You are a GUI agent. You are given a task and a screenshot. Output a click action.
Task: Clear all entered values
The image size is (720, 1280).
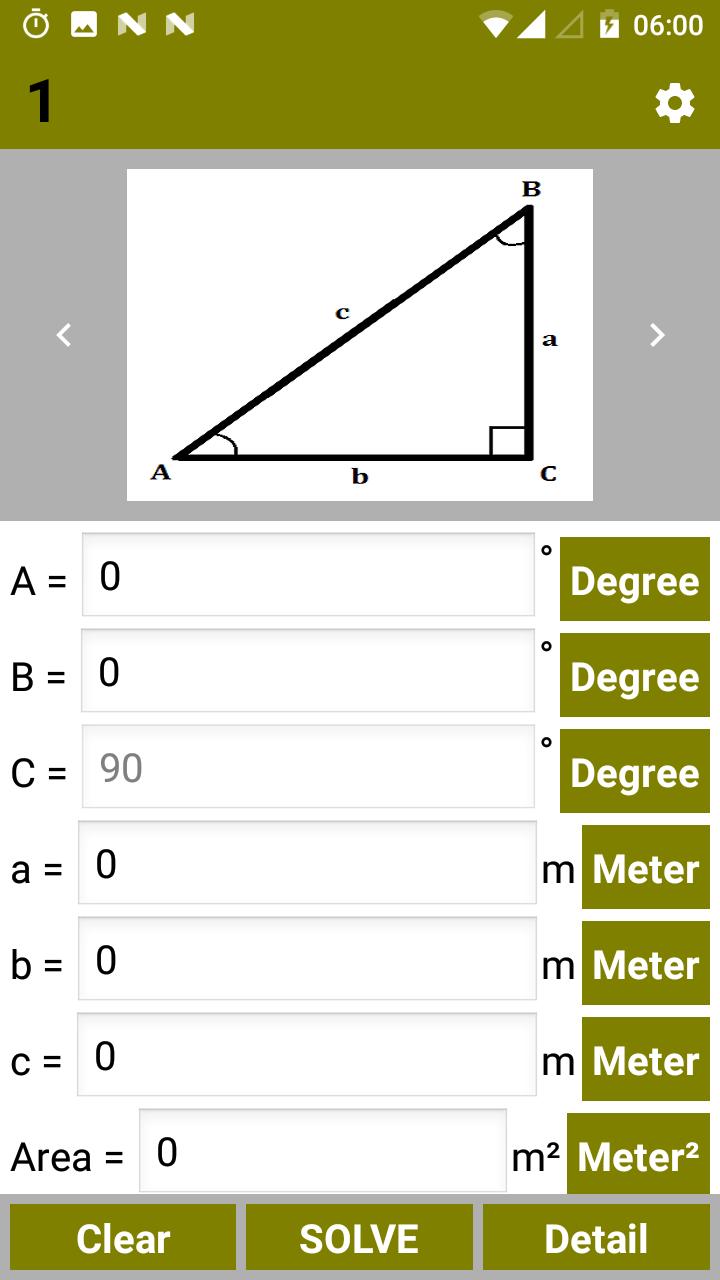point(123,1237)
